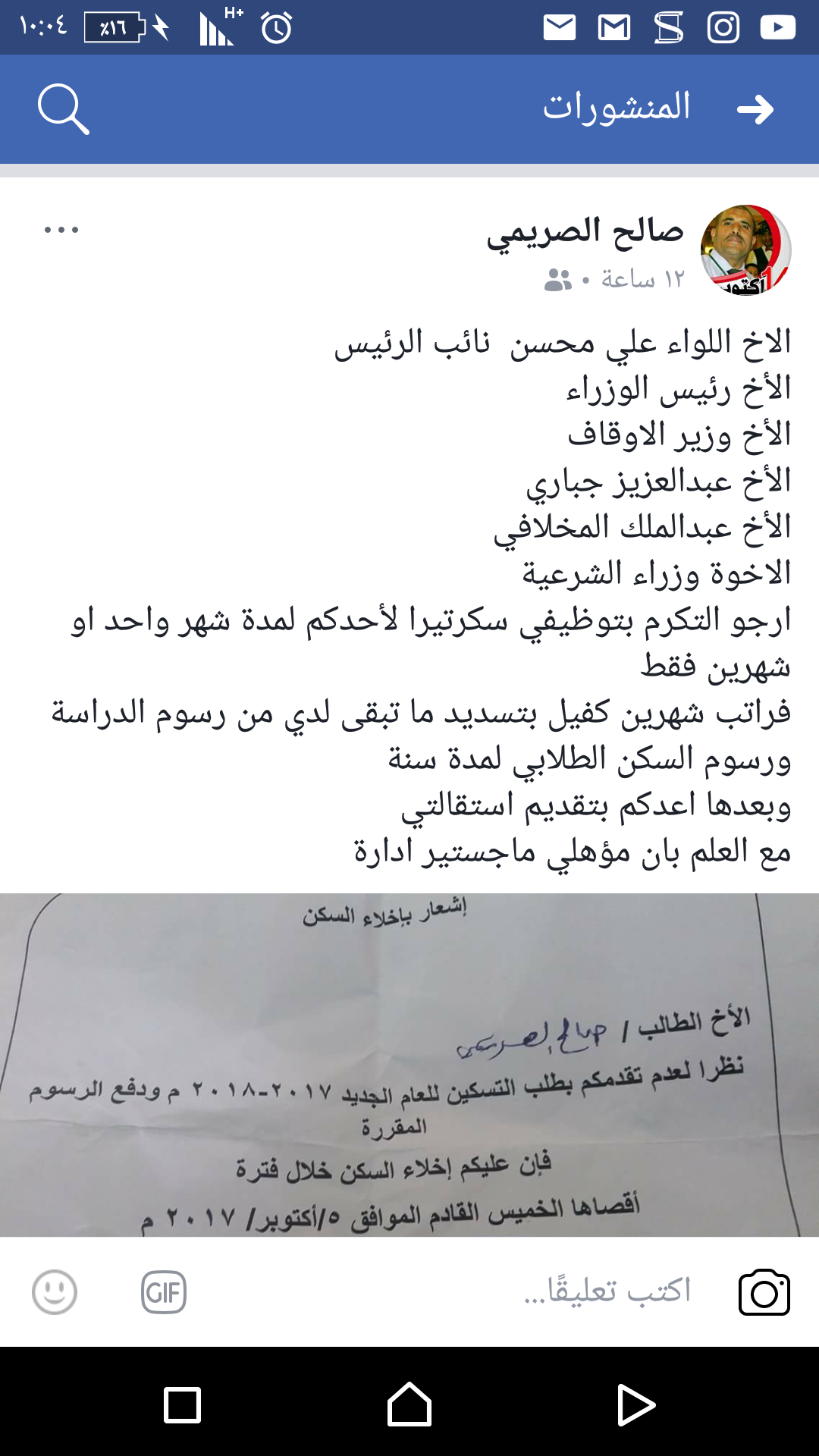The width and height of the screenshot is (819, 1456).
Task: Attach a photo with the camera icon
Action: click(764, 1291)
